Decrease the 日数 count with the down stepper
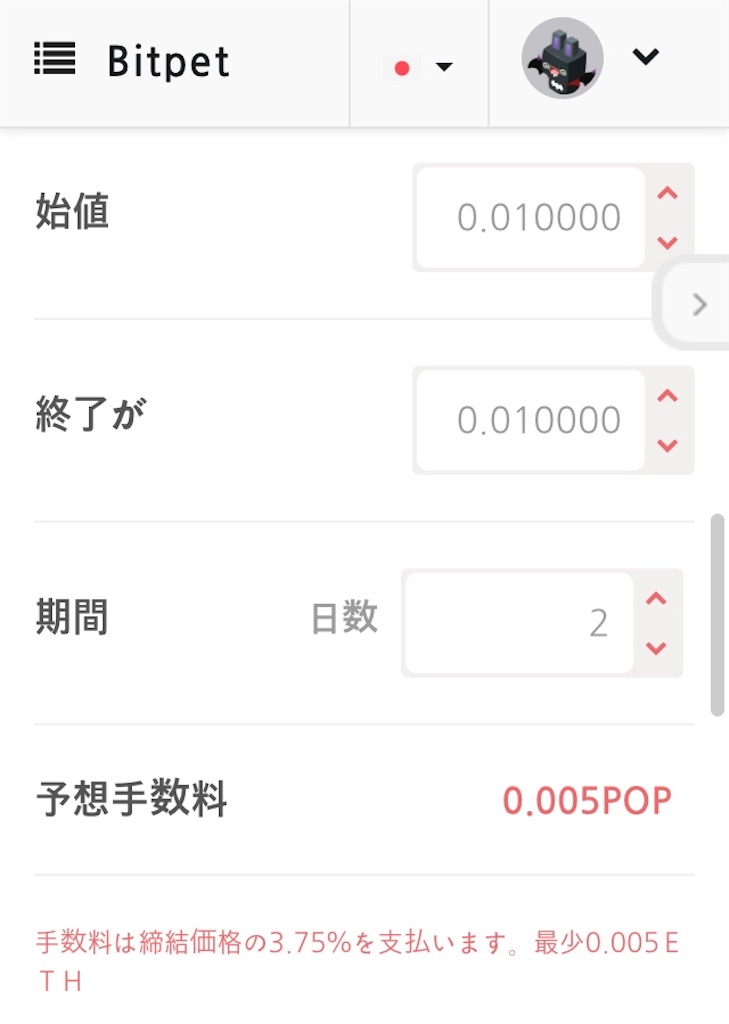 click(657, 646)
